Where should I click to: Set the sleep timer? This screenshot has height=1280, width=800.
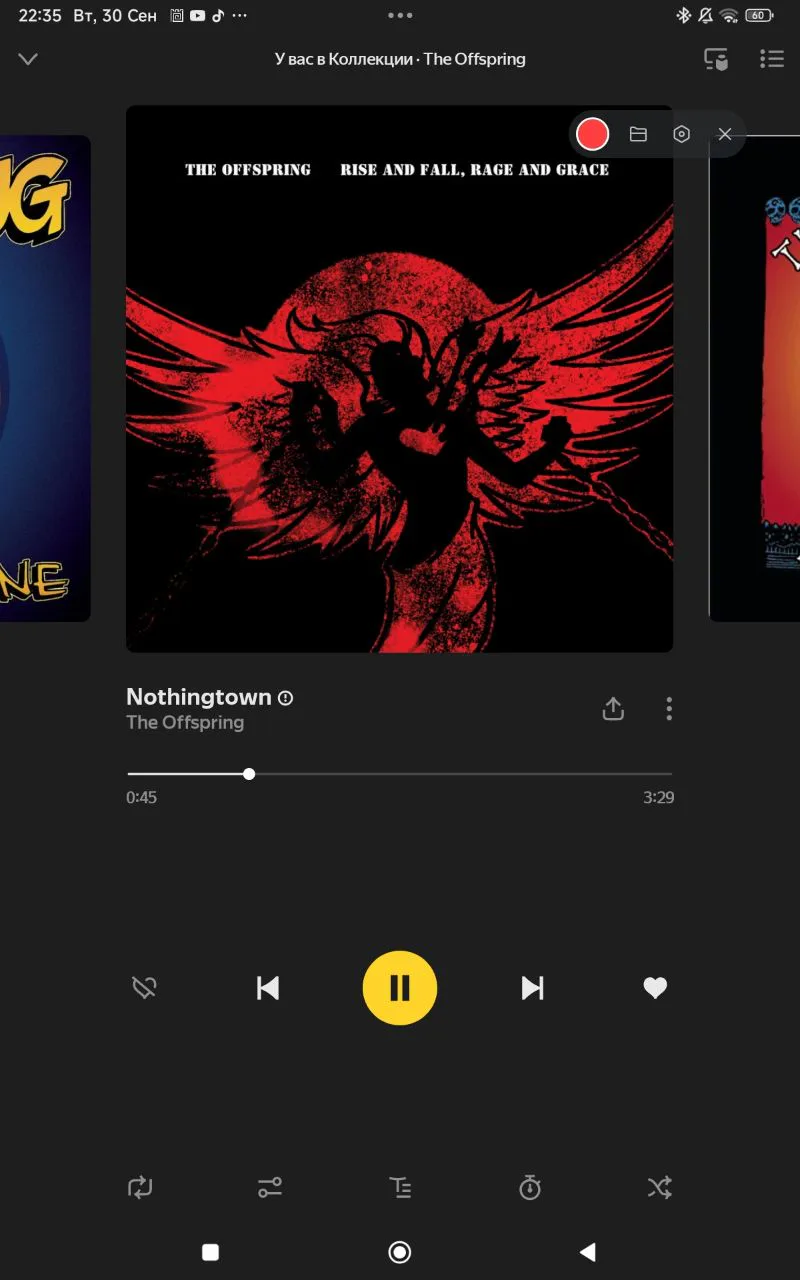[530, 1187]
